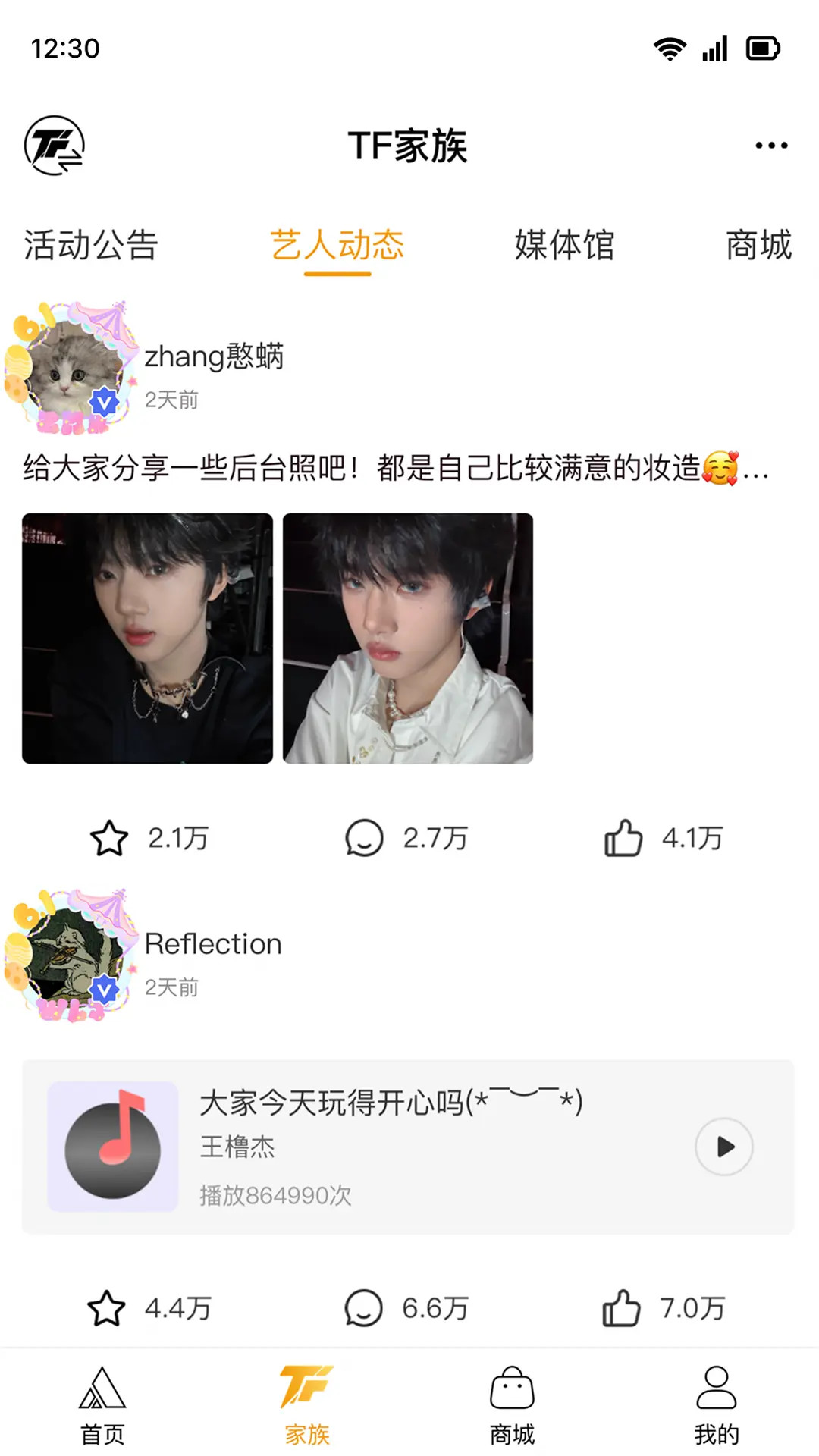View zhang憨螨's second backstage photo
Screen dimensions: 819x1456
click(x=408, y=639)
